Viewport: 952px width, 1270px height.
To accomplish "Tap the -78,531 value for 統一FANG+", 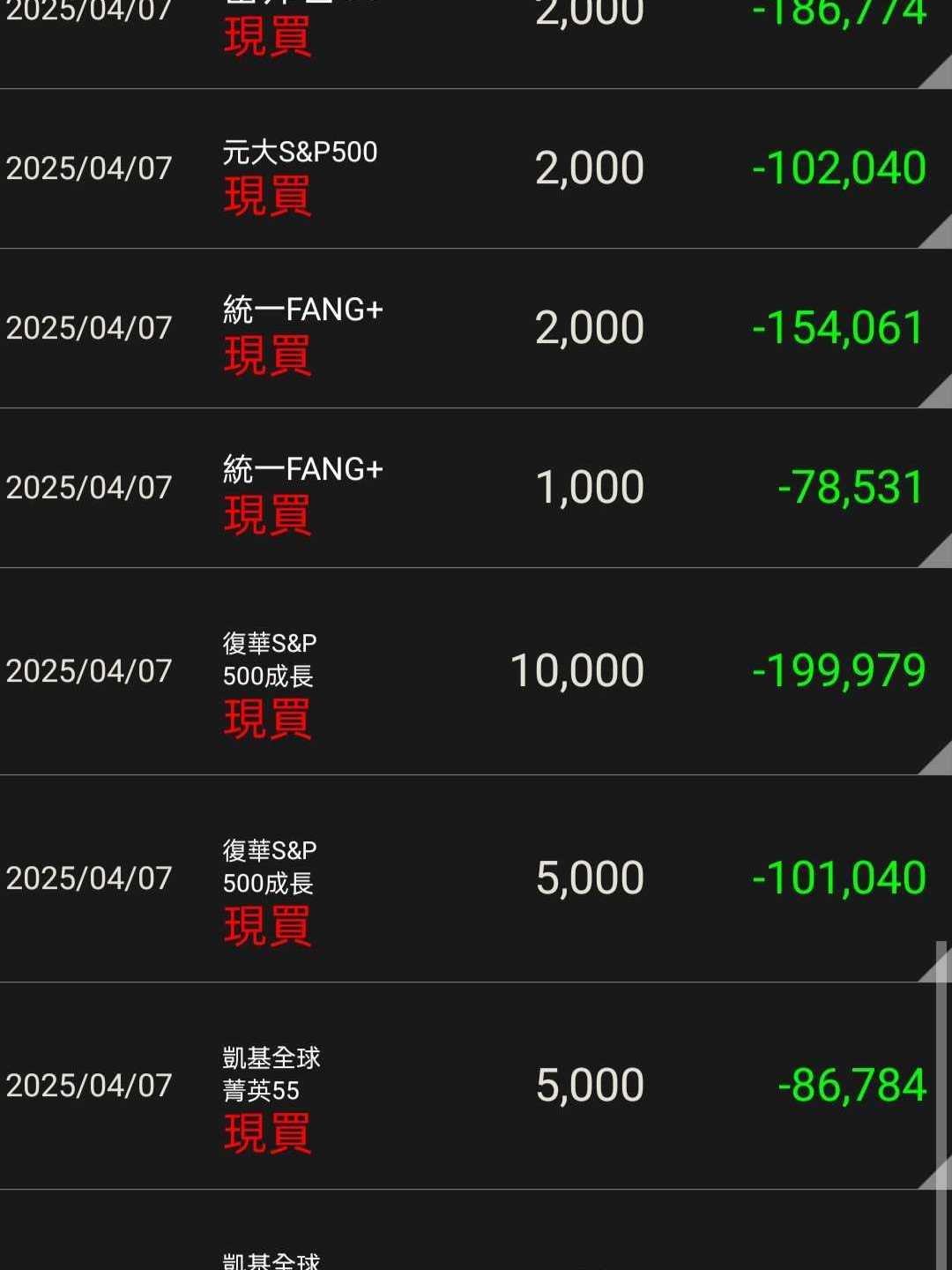I will click(x=849, y=486).
